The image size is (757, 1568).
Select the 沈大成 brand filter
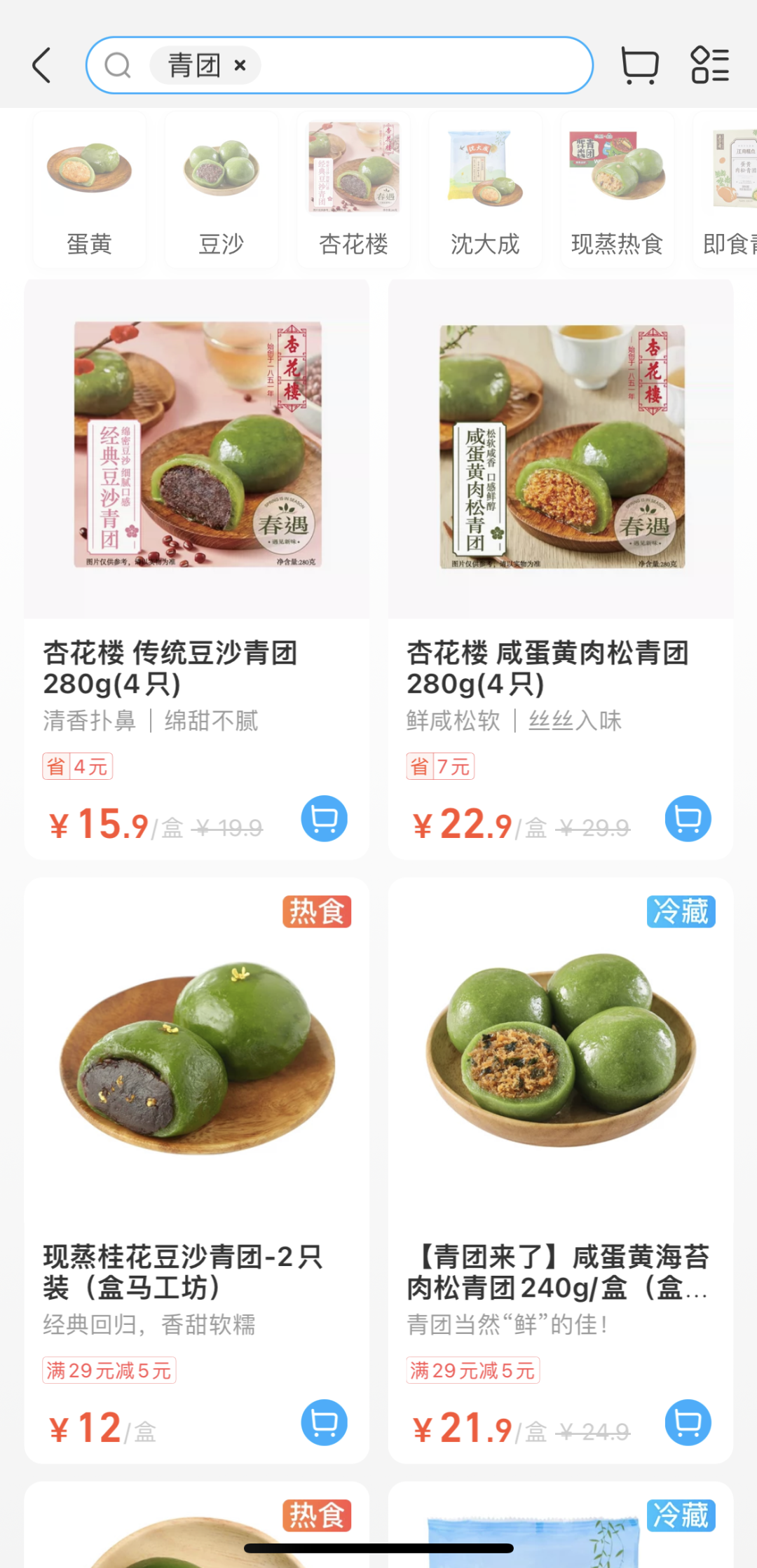485,191
